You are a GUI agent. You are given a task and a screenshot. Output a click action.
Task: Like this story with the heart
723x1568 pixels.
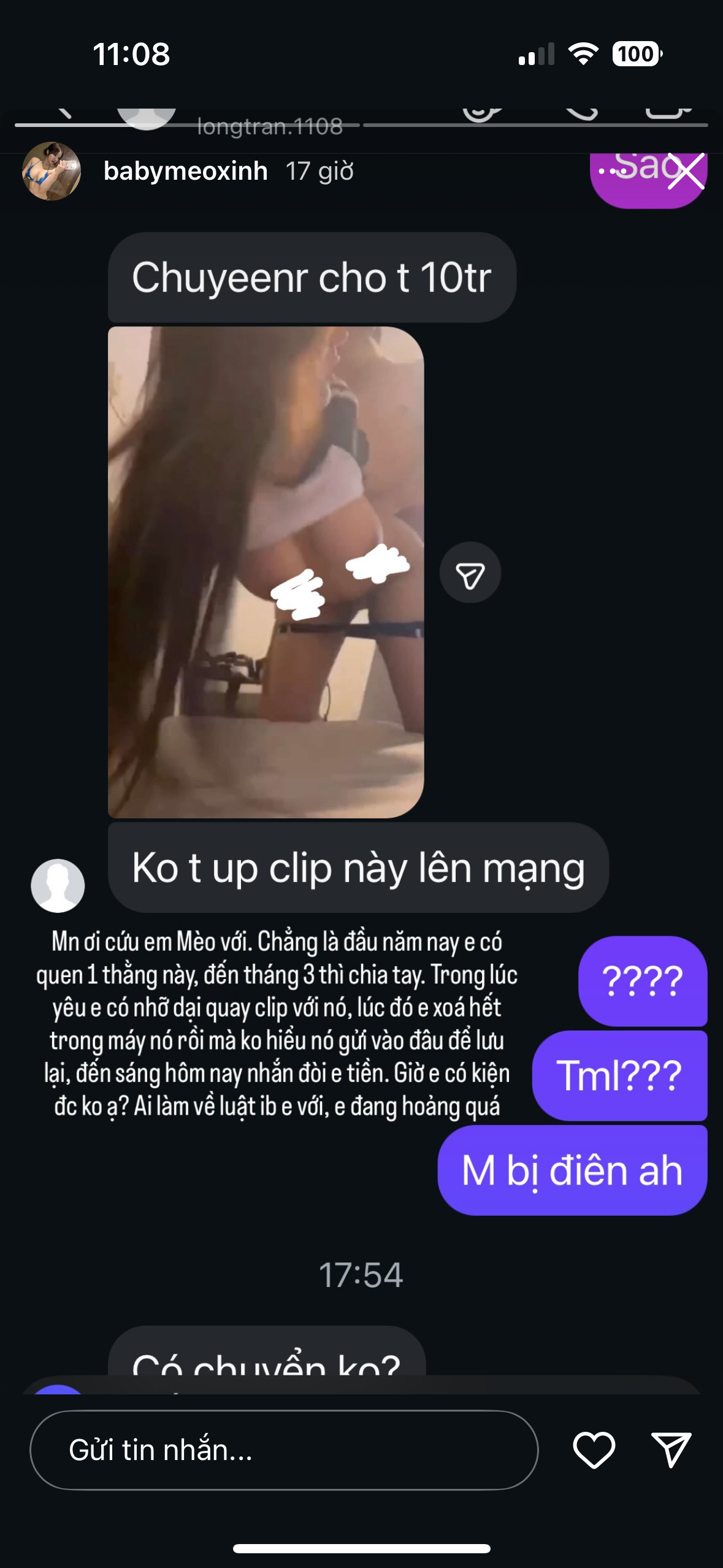pos(594,1450)
